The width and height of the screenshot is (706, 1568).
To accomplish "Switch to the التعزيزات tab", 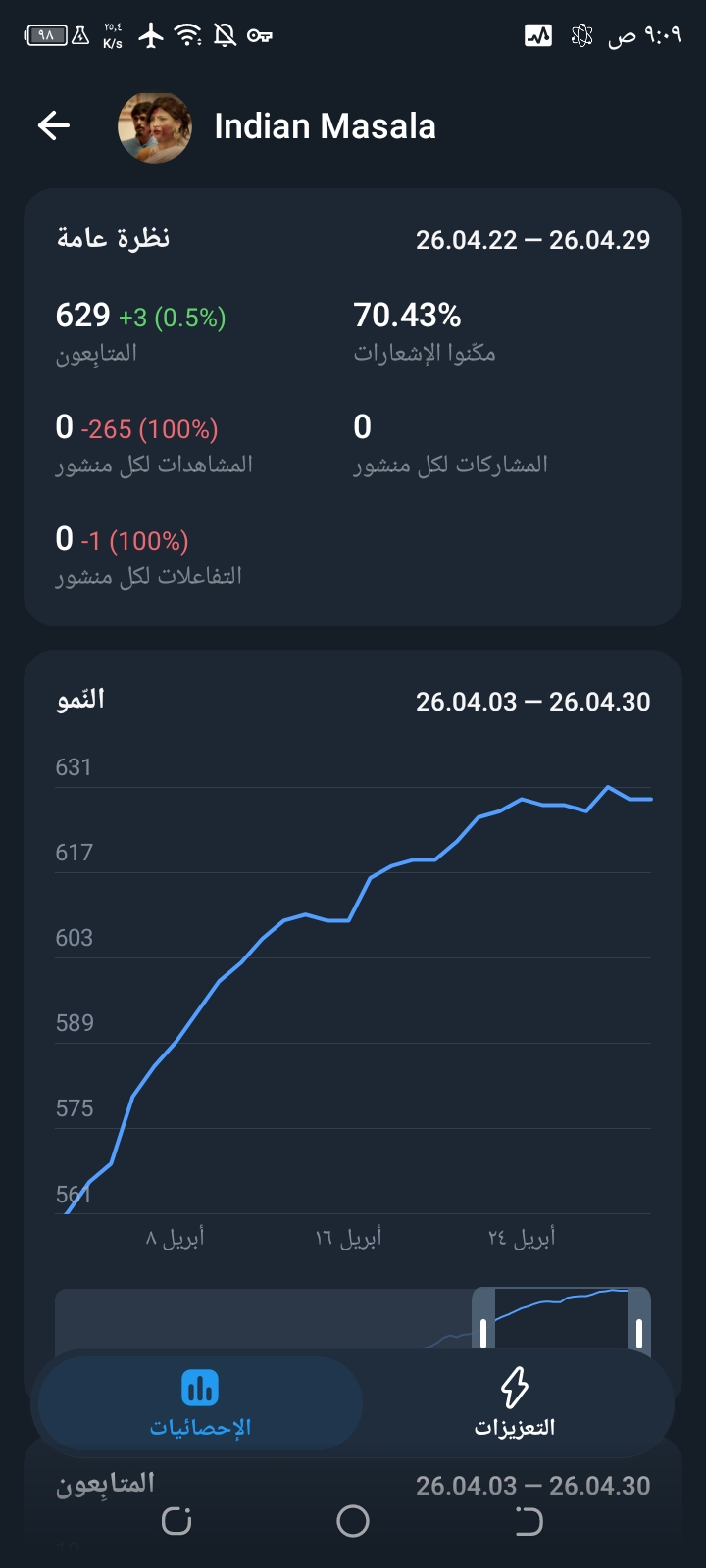I will (515, 1403).
